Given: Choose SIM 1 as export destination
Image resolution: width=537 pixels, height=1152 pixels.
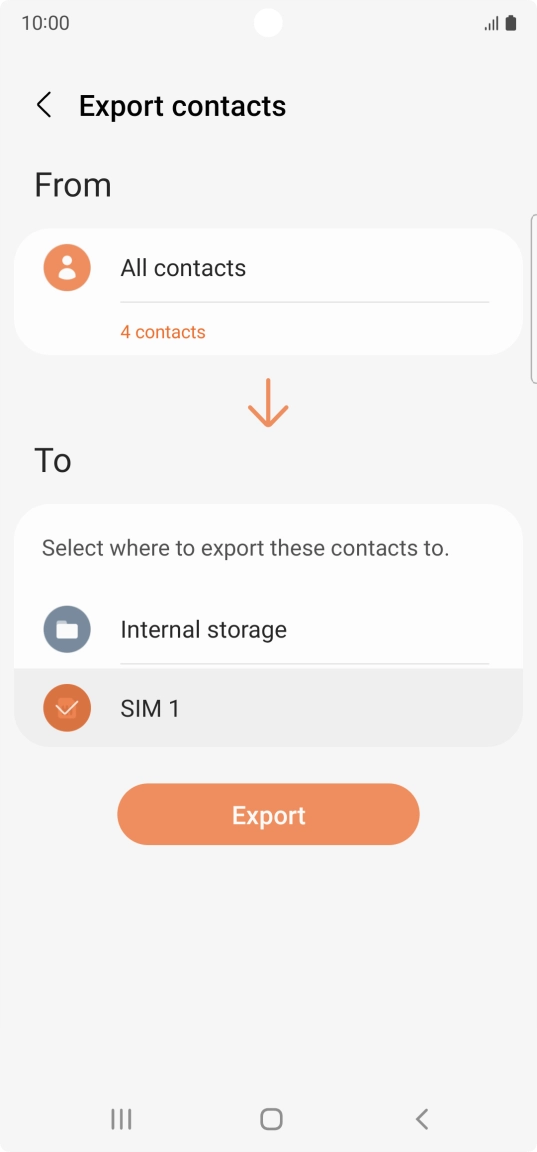Looking at the screenshot, I should click(268, 708).
